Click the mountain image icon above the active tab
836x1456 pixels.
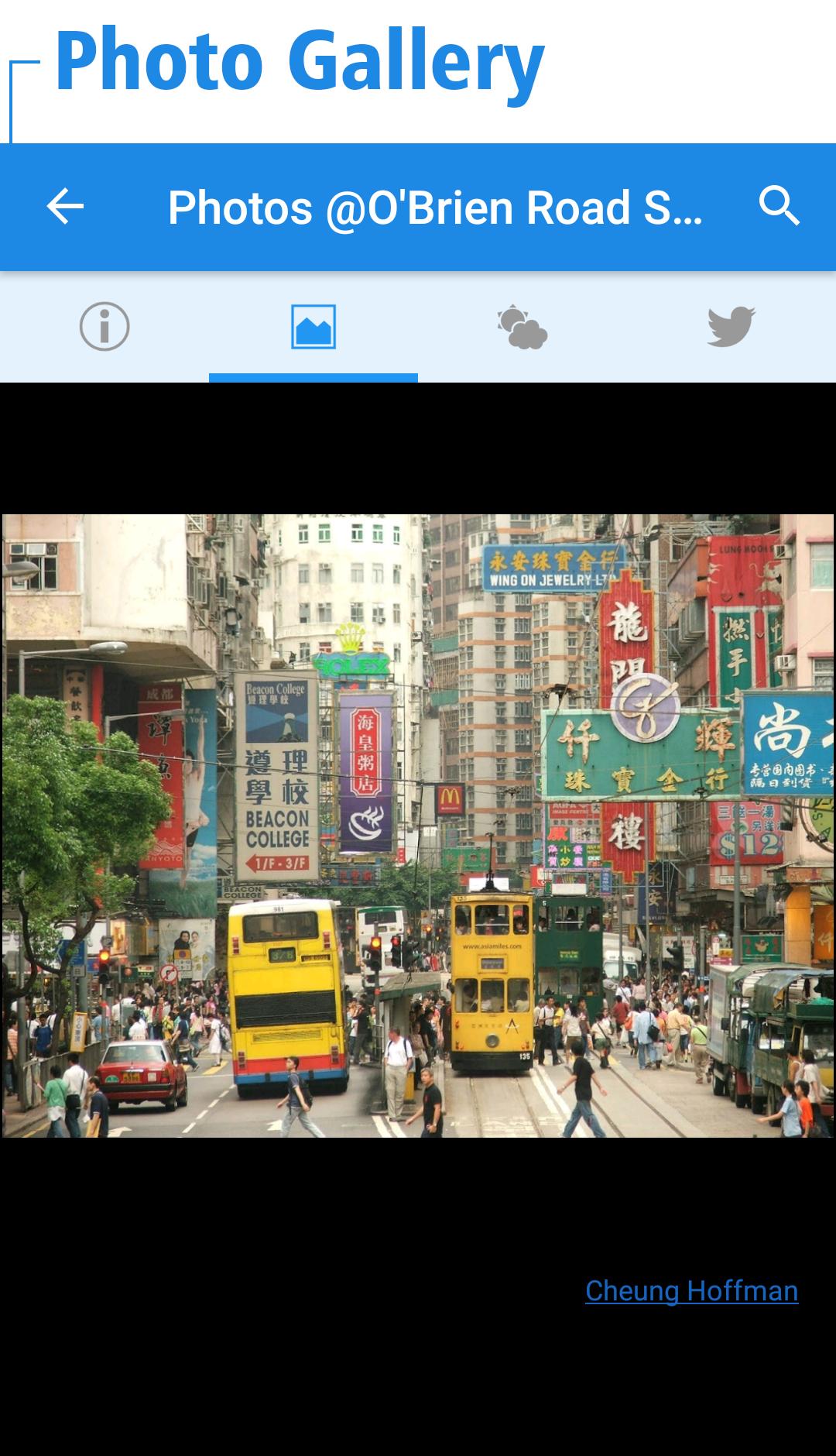tap(313, 326)
